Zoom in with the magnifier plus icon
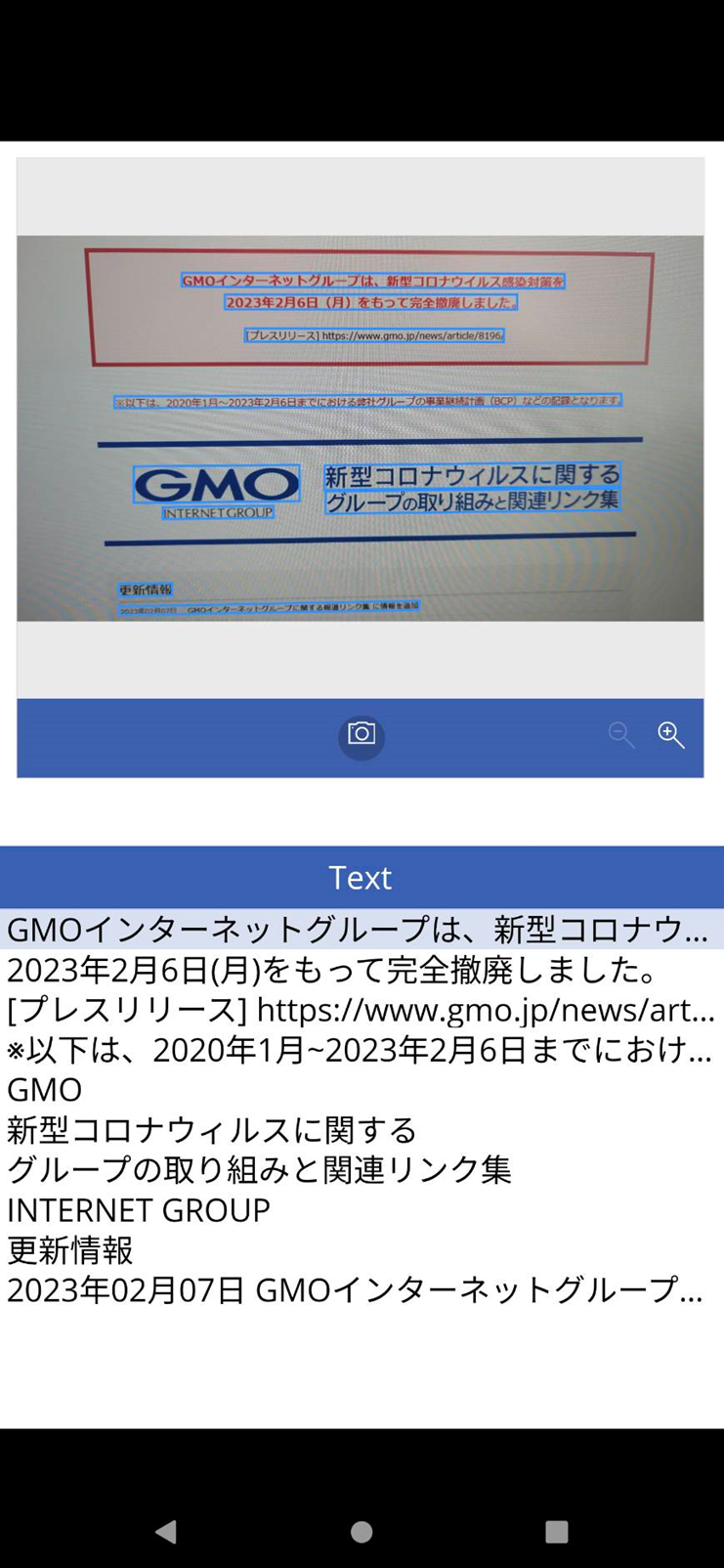The width and height of the screenshot is (724, 1568). click(671, 734)
